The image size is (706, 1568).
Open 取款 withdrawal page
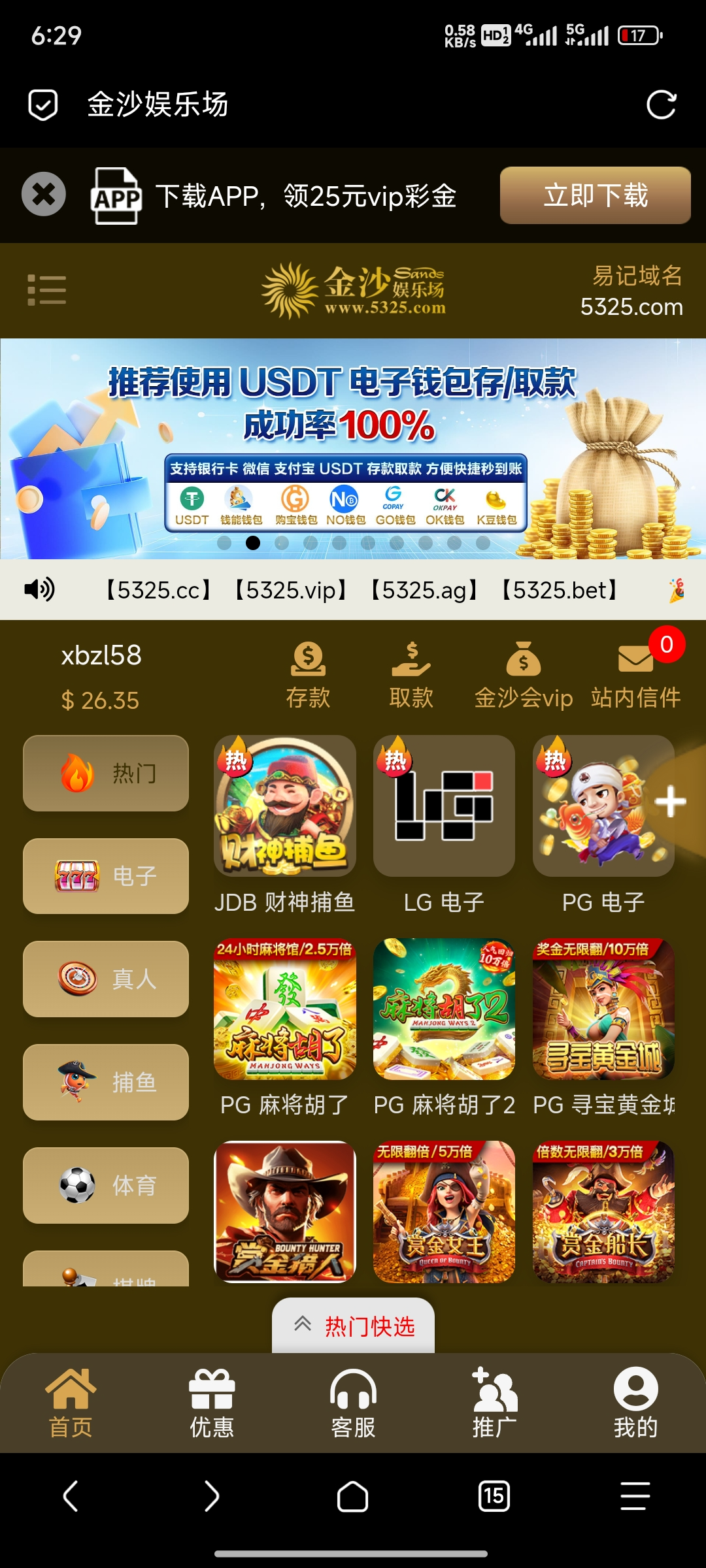tap(411, 676)
